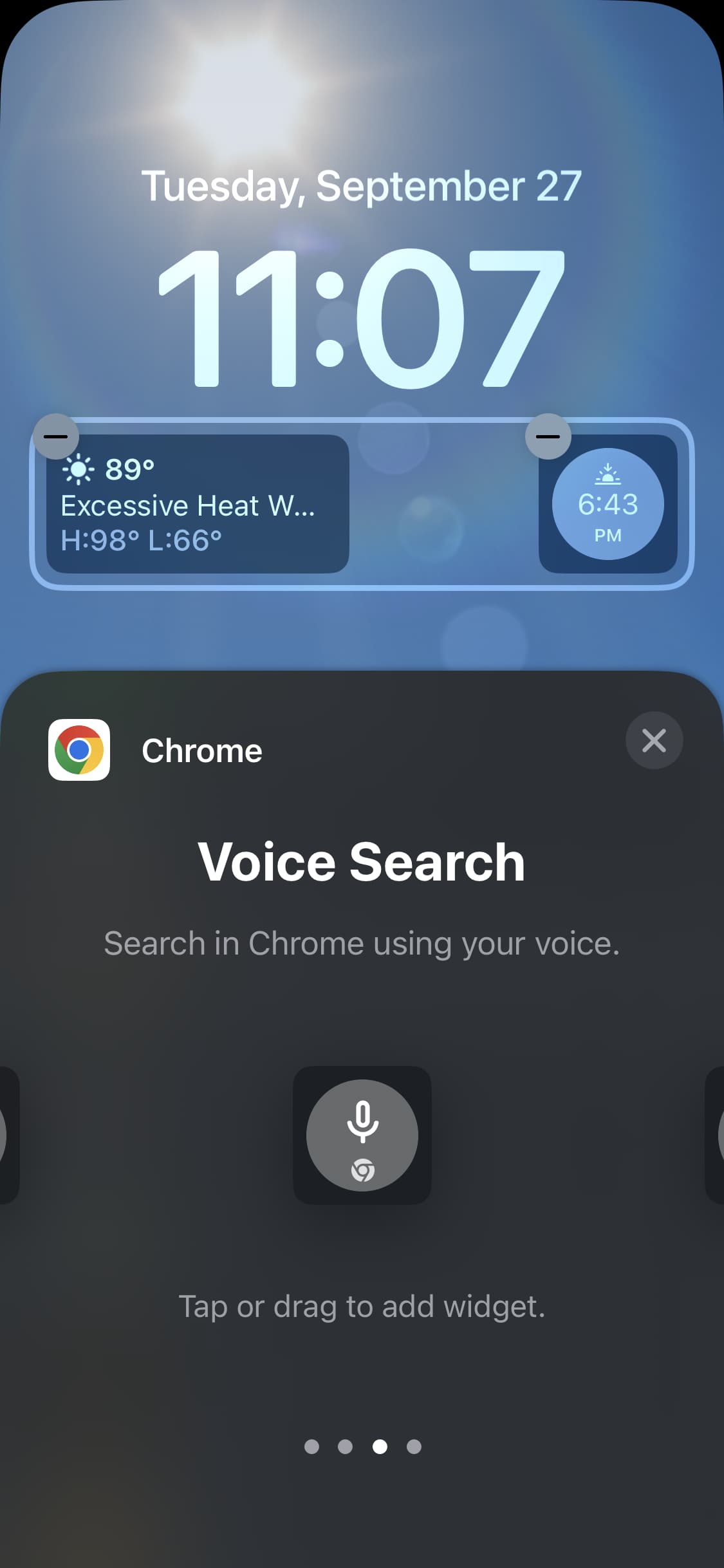Edit the 11:07 clock style

tap(362, 319)
